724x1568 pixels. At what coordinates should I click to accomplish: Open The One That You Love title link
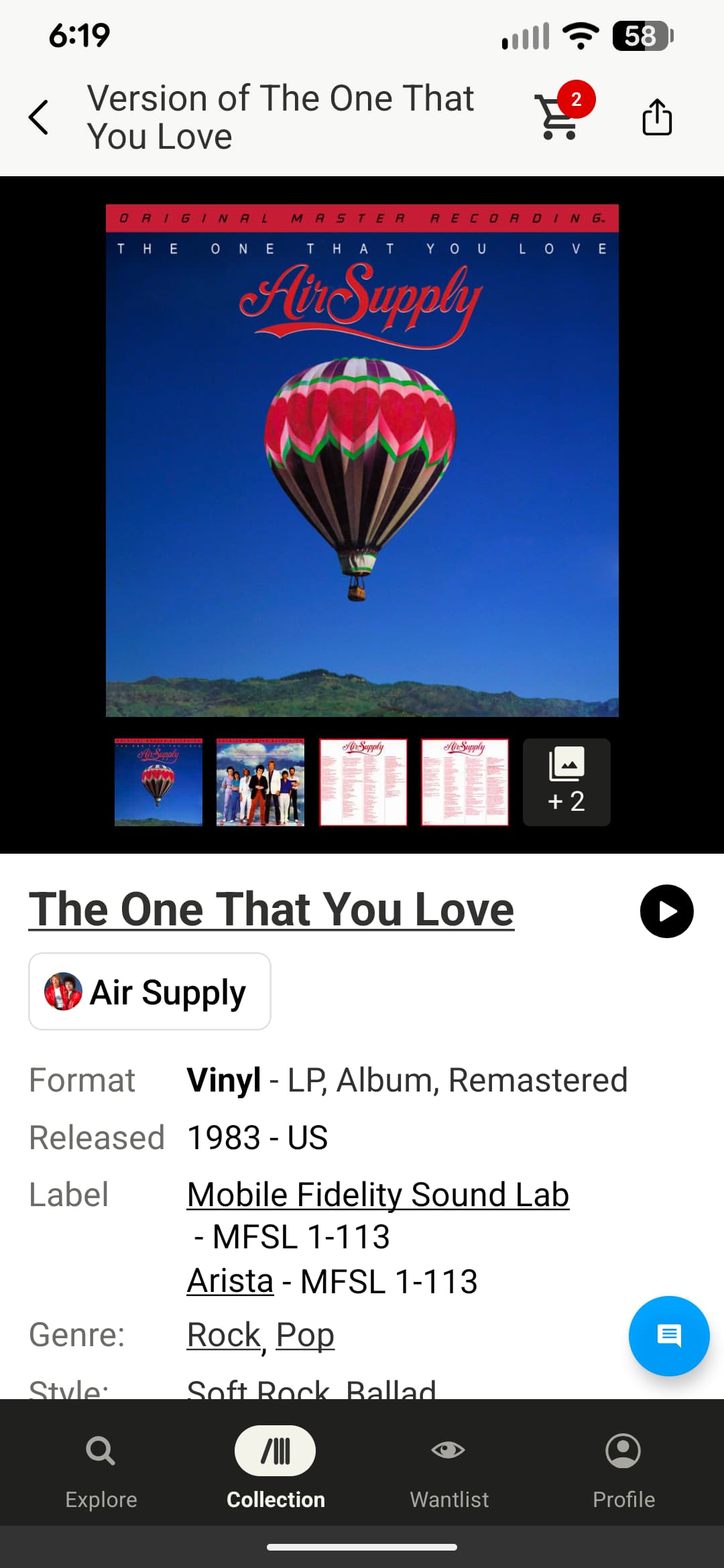tap(271, 909)
